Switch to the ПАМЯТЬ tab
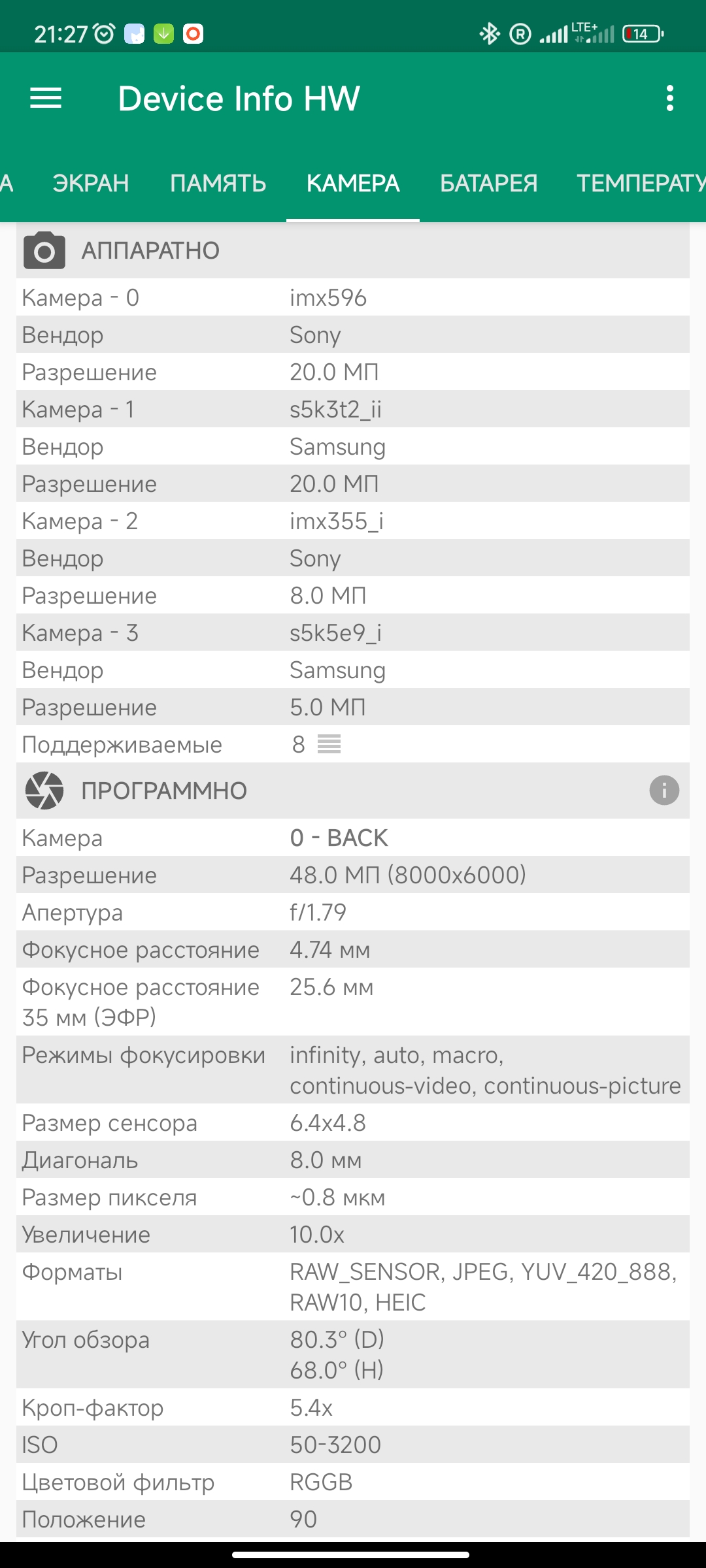Screen dimensions: 706x1568 click(x=218, y=184)
